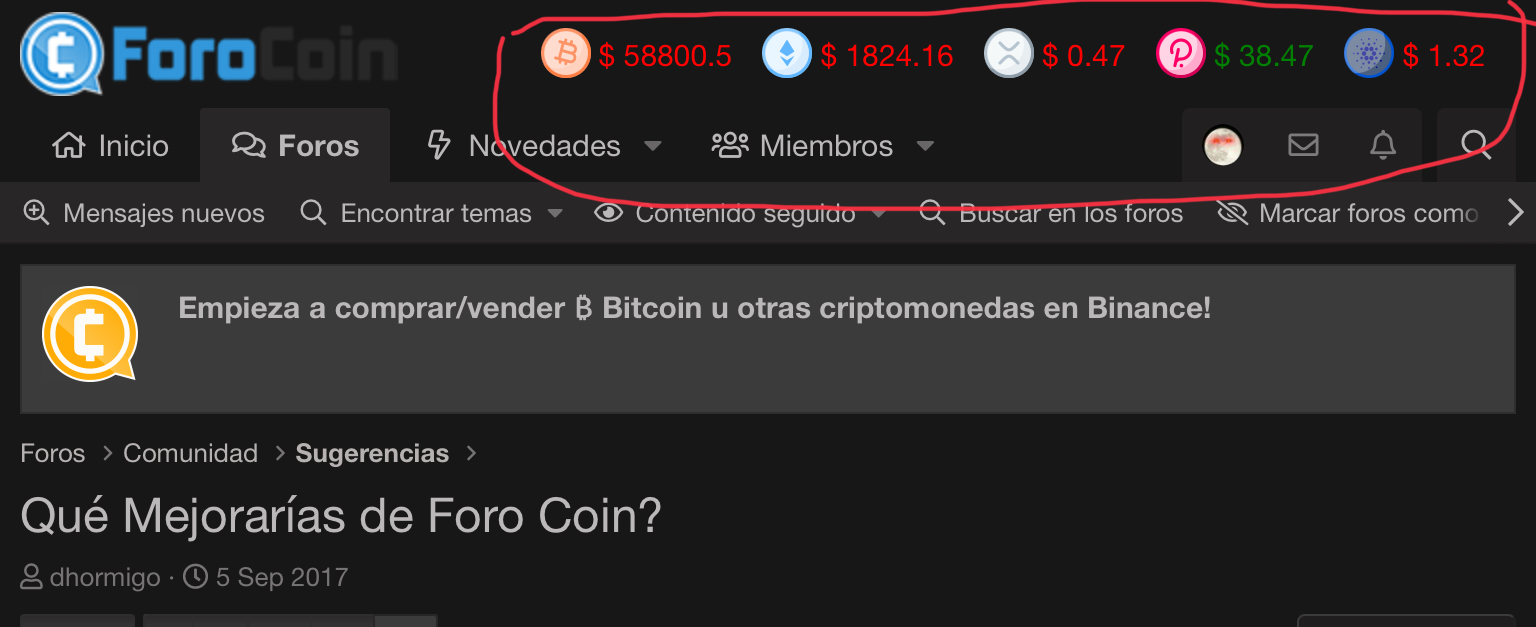Go to the Inicio tab
The image size is (1536, 627).
110,146
